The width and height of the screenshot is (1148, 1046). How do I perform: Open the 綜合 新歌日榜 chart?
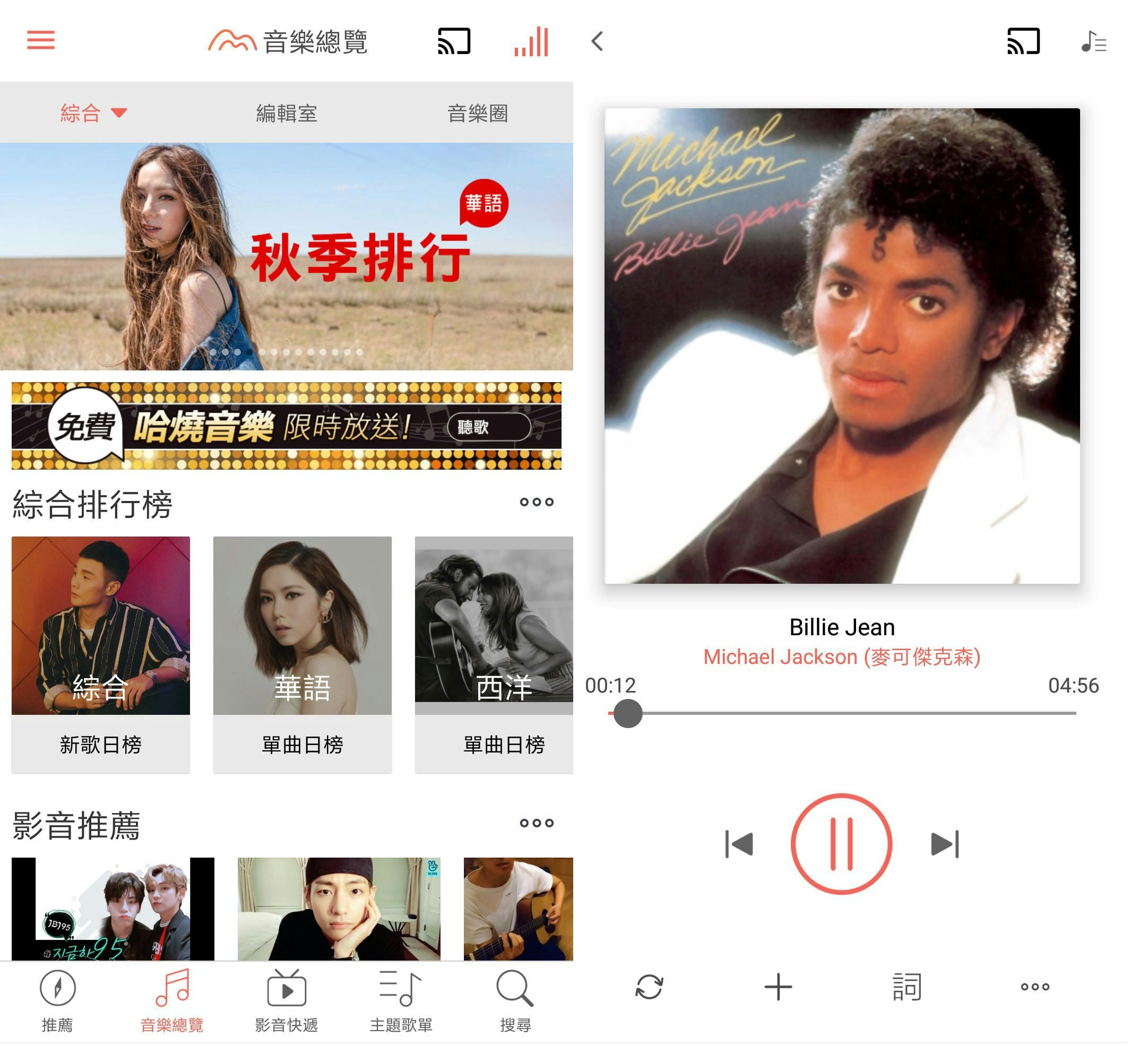pos(101,654)
